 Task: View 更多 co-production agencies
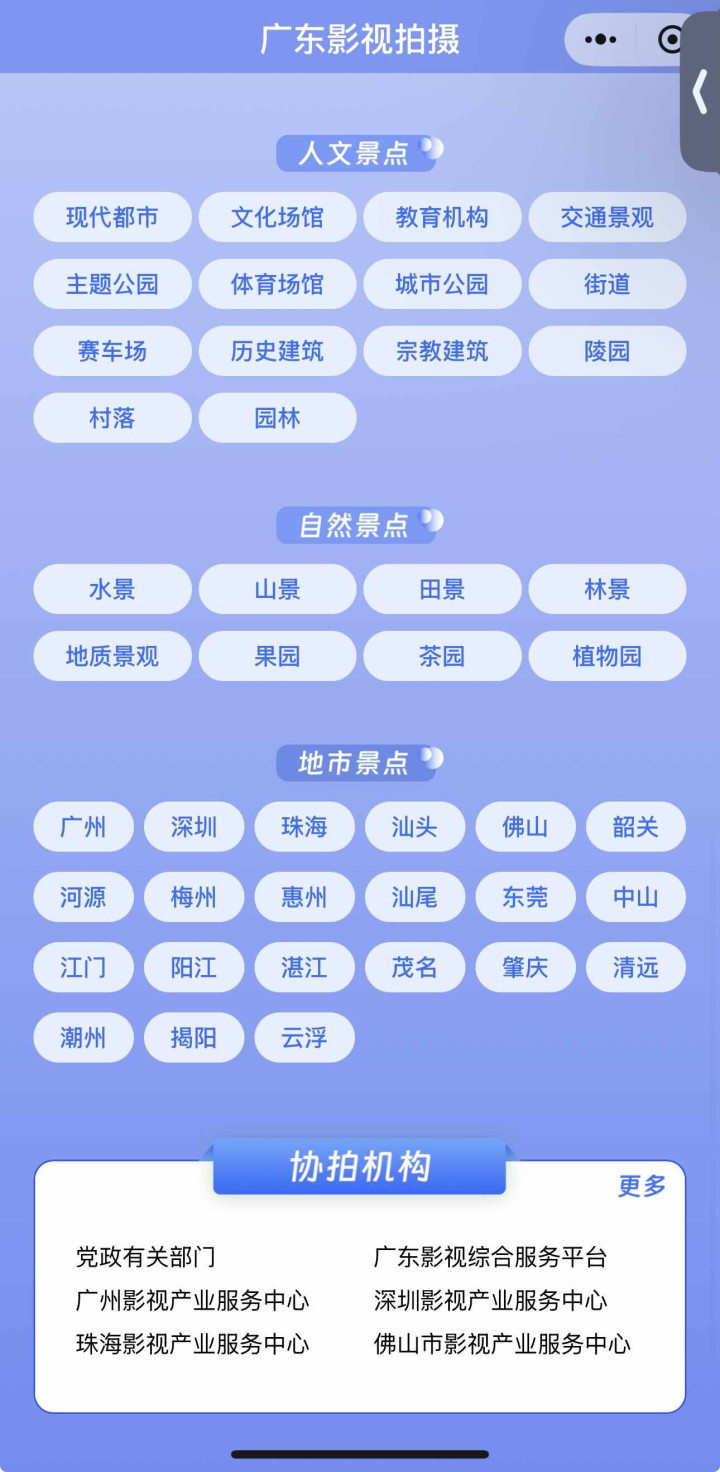(x=641, y=1186)
